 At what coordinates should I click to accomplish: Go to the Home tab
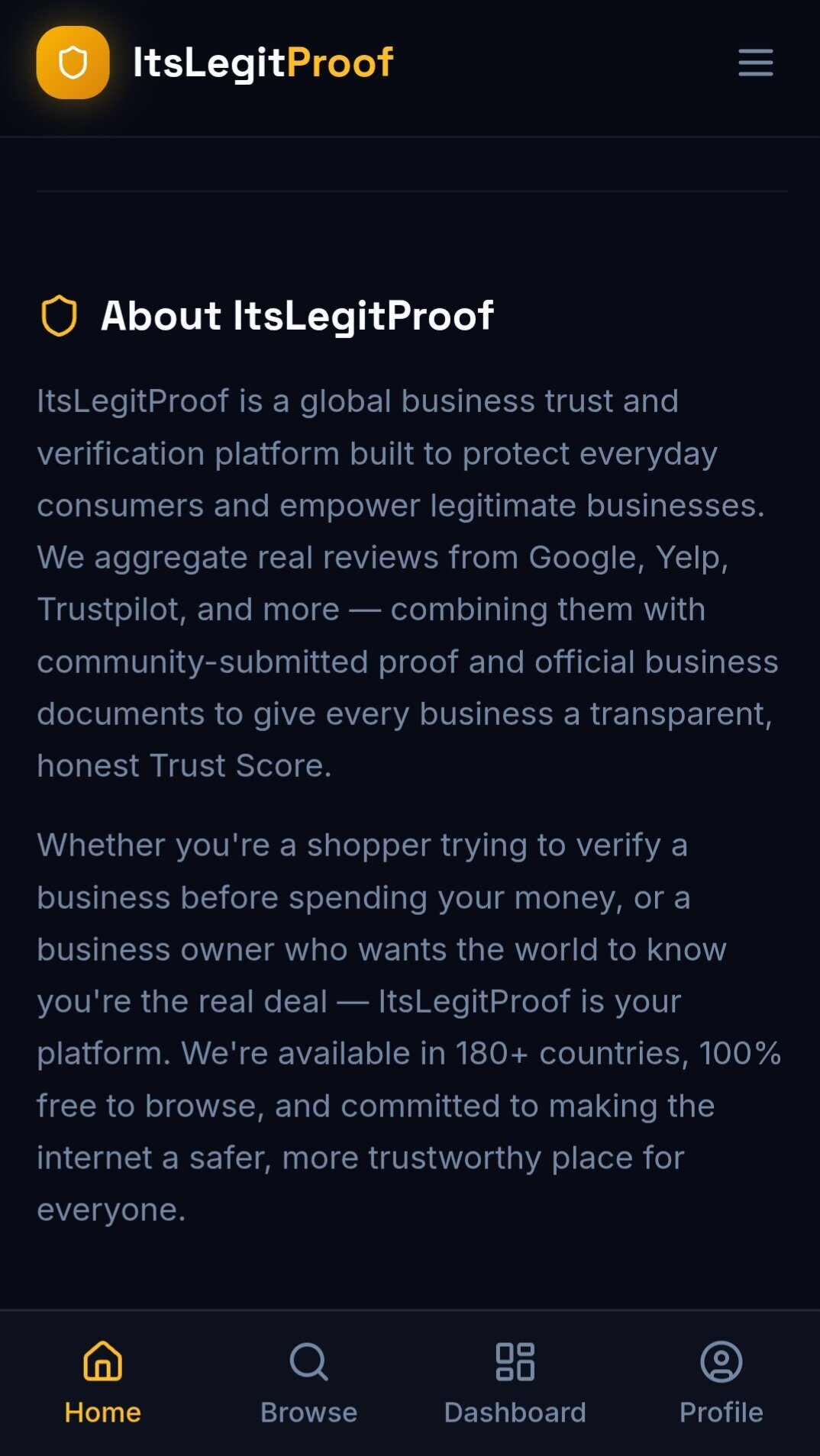coord(103,1383)
